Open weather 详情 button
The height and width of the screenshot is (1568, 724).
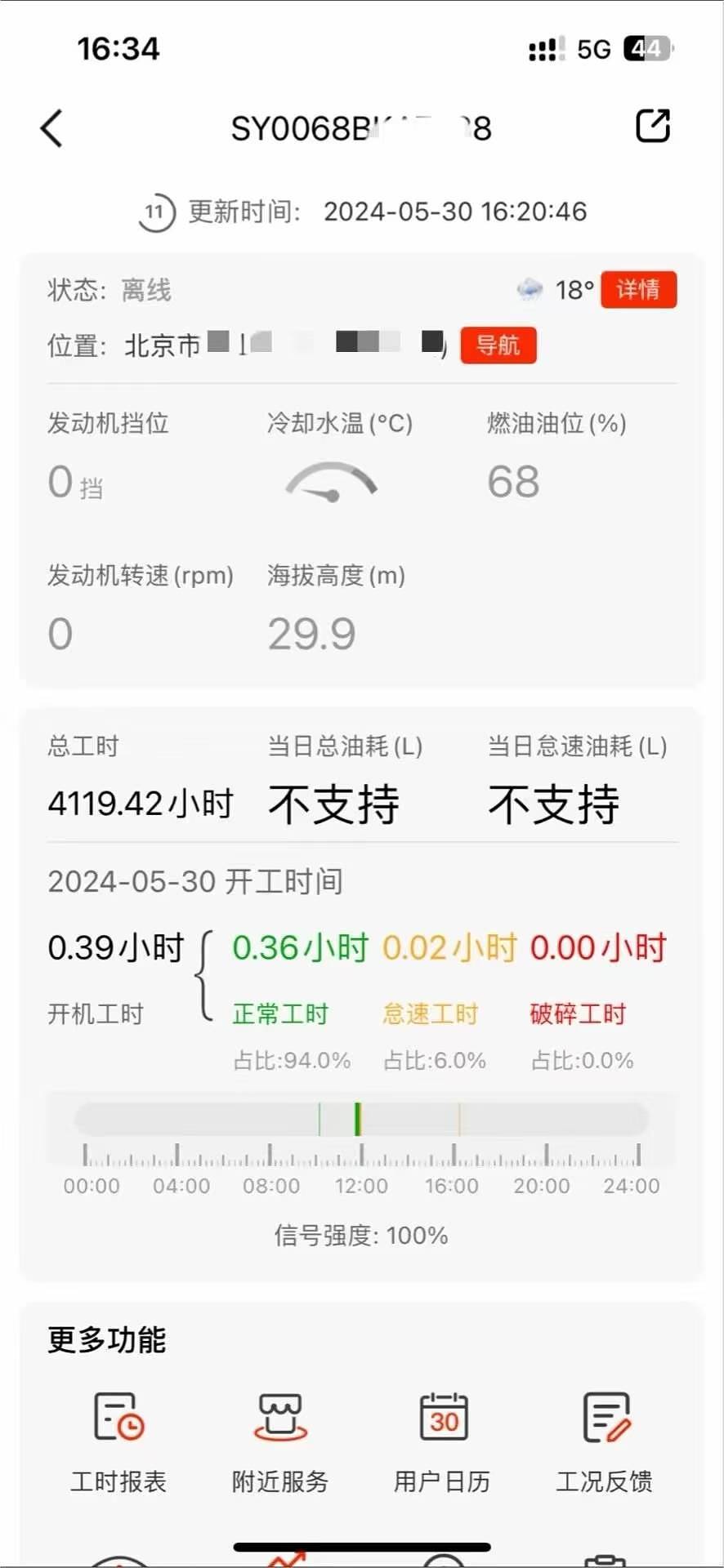click(638, 290)
